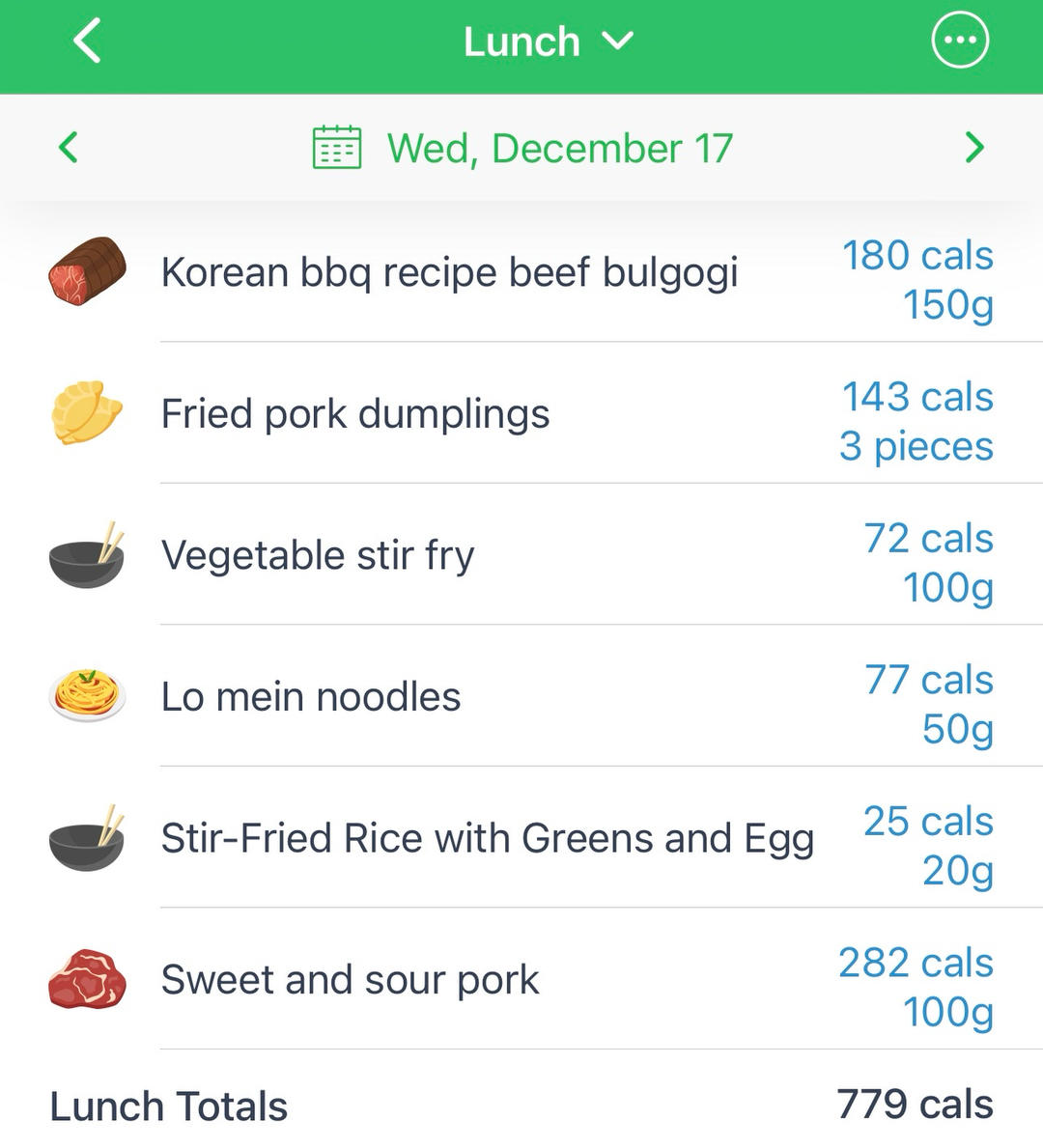Viewport: 1043px width, 1148px height.
Task: Open the Lunch meal dropdown
Action: (x=547, y=42)
